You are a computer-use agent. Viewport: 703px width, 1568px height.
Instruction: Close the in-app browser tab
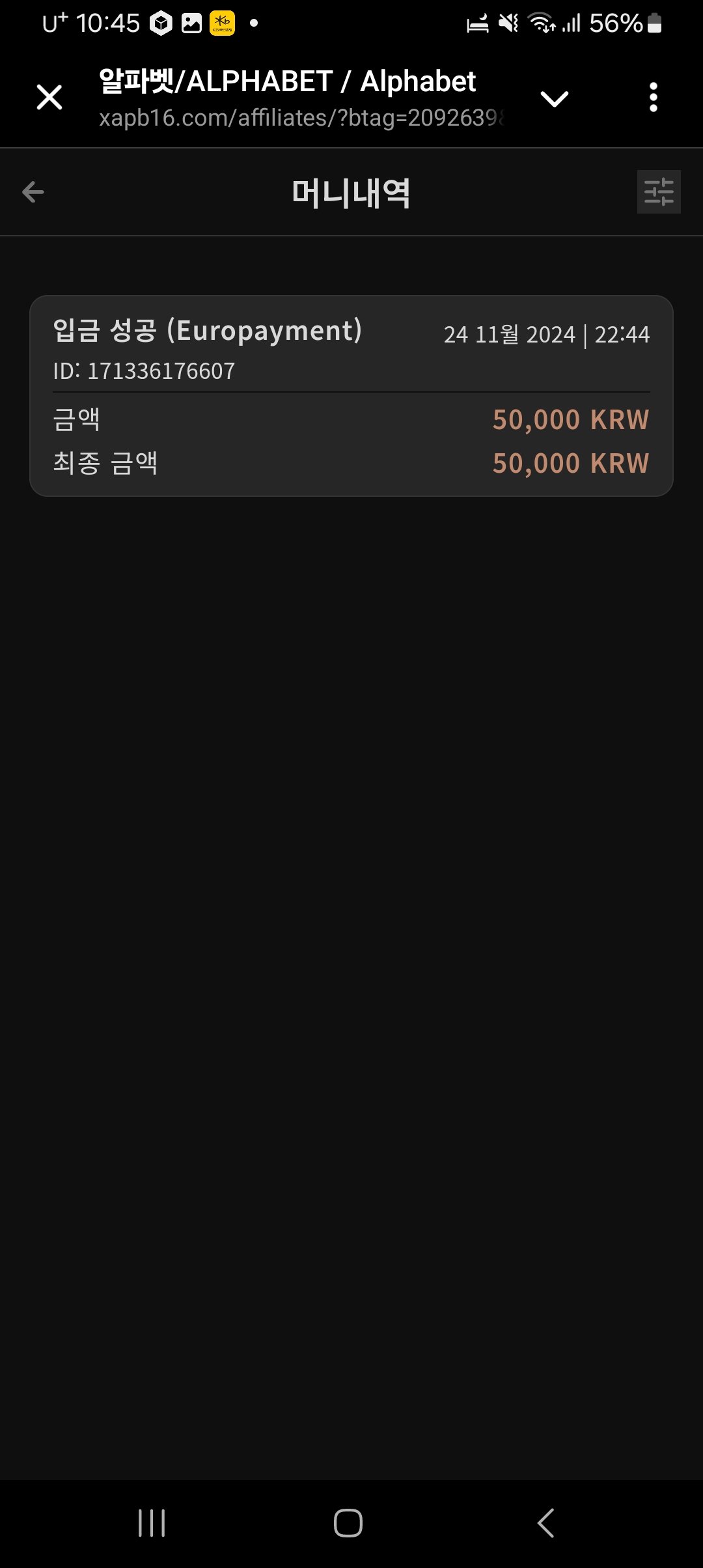49,98
